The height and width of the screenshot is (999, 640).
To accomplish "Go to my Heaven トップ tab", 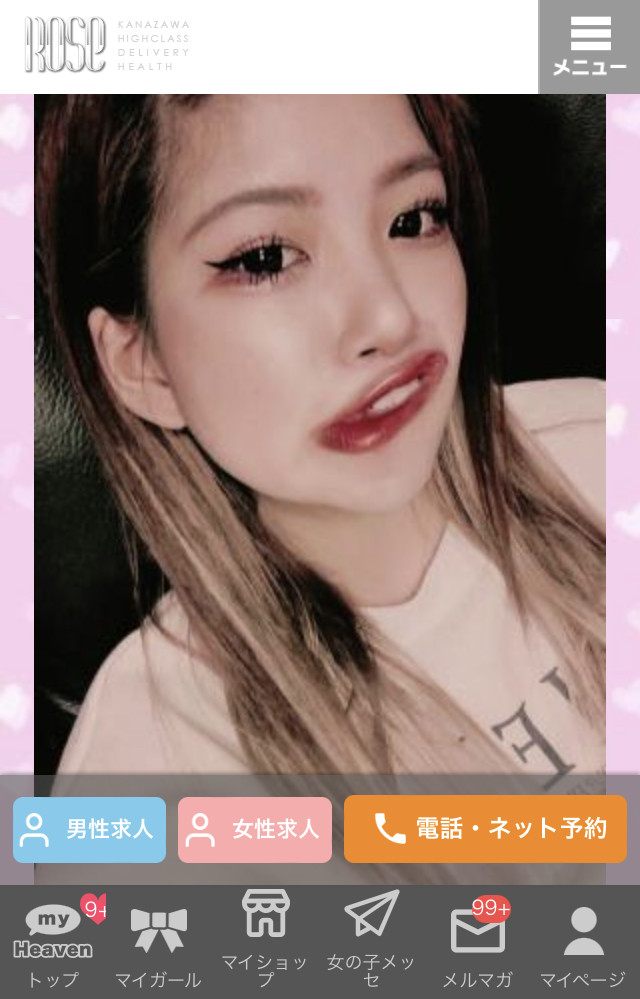I will [53, 942].
